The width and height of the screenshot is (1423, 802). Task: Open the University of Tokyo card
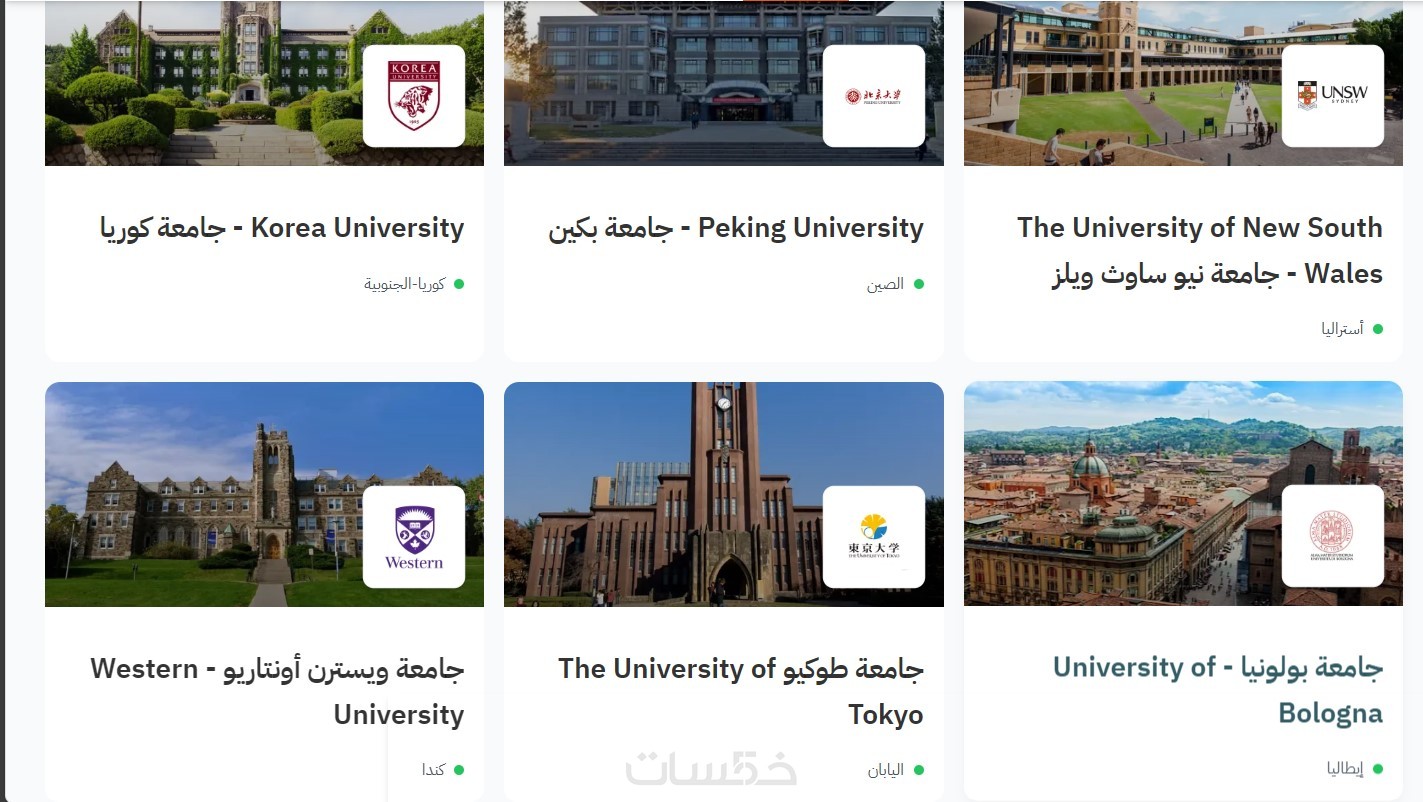[740, 691]
